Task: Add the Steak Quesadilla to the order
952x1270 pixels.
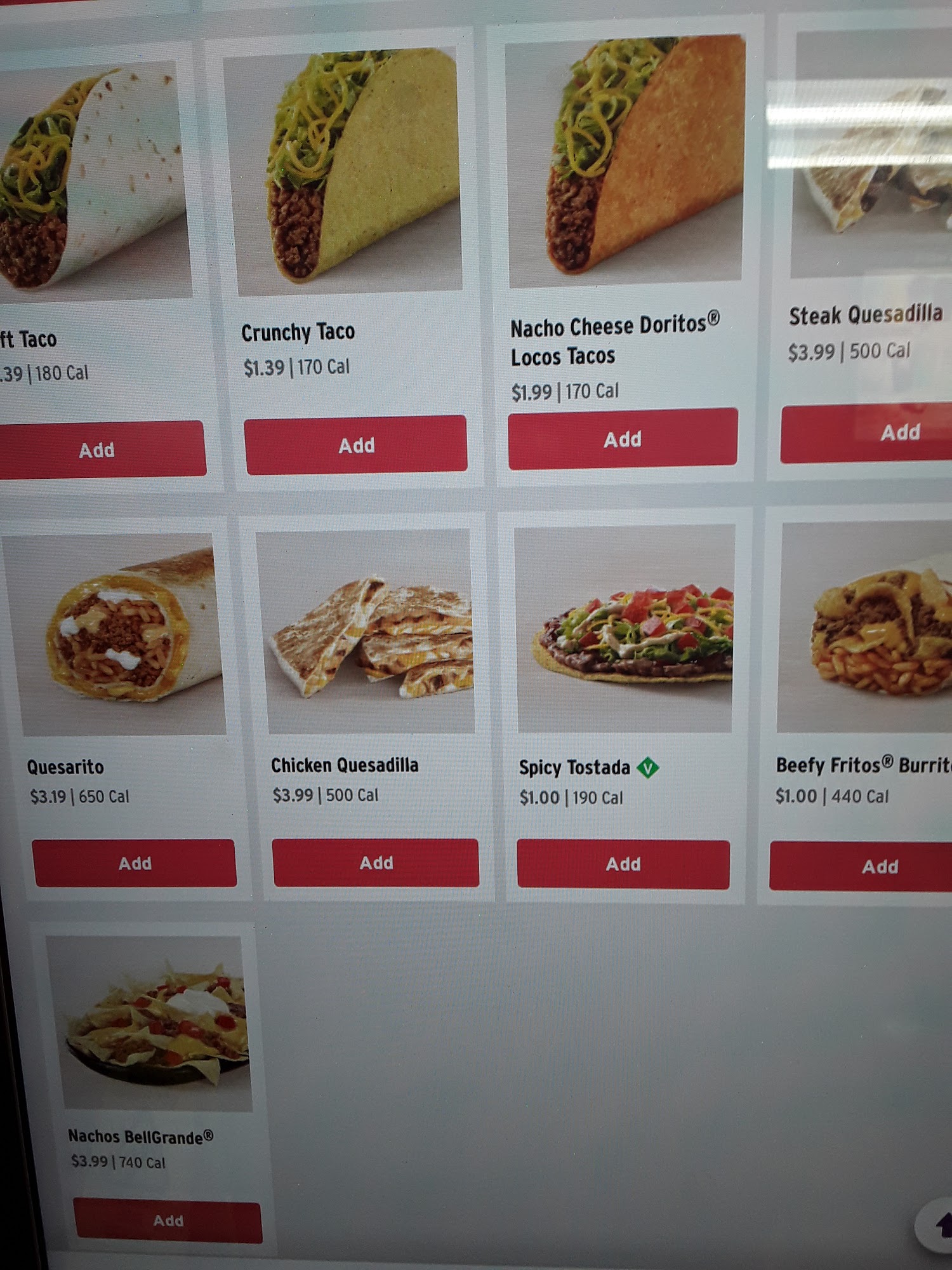Action: pos(889,432)
